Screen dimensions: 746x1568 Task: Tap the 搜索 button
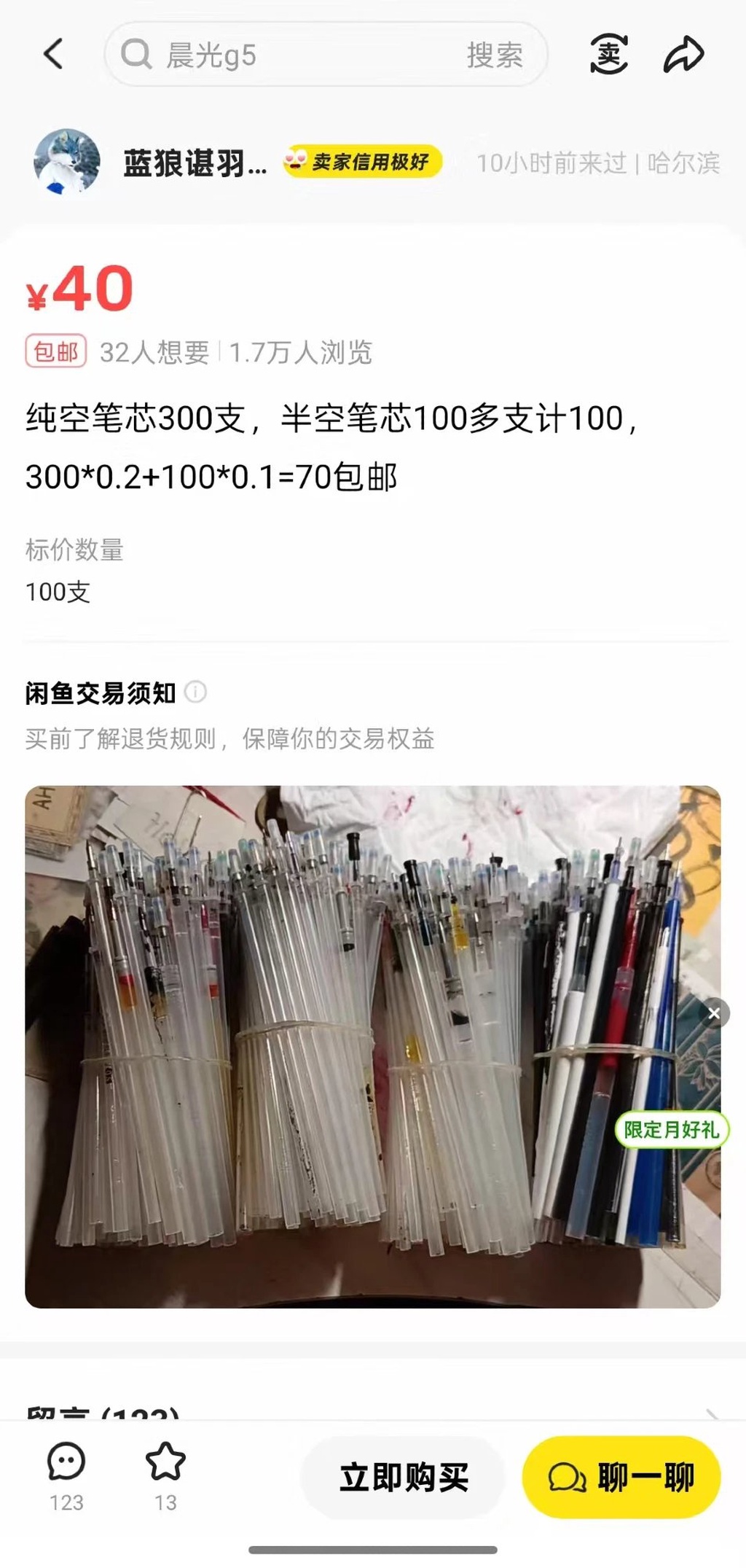[x=495, y=55]
